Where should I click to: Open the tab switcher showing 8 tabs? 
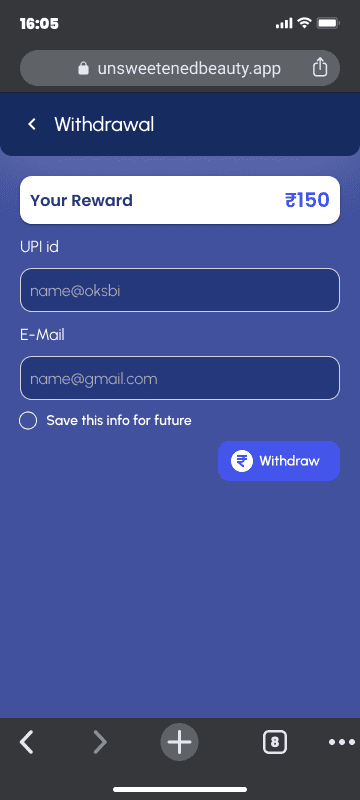coord(275,742)
